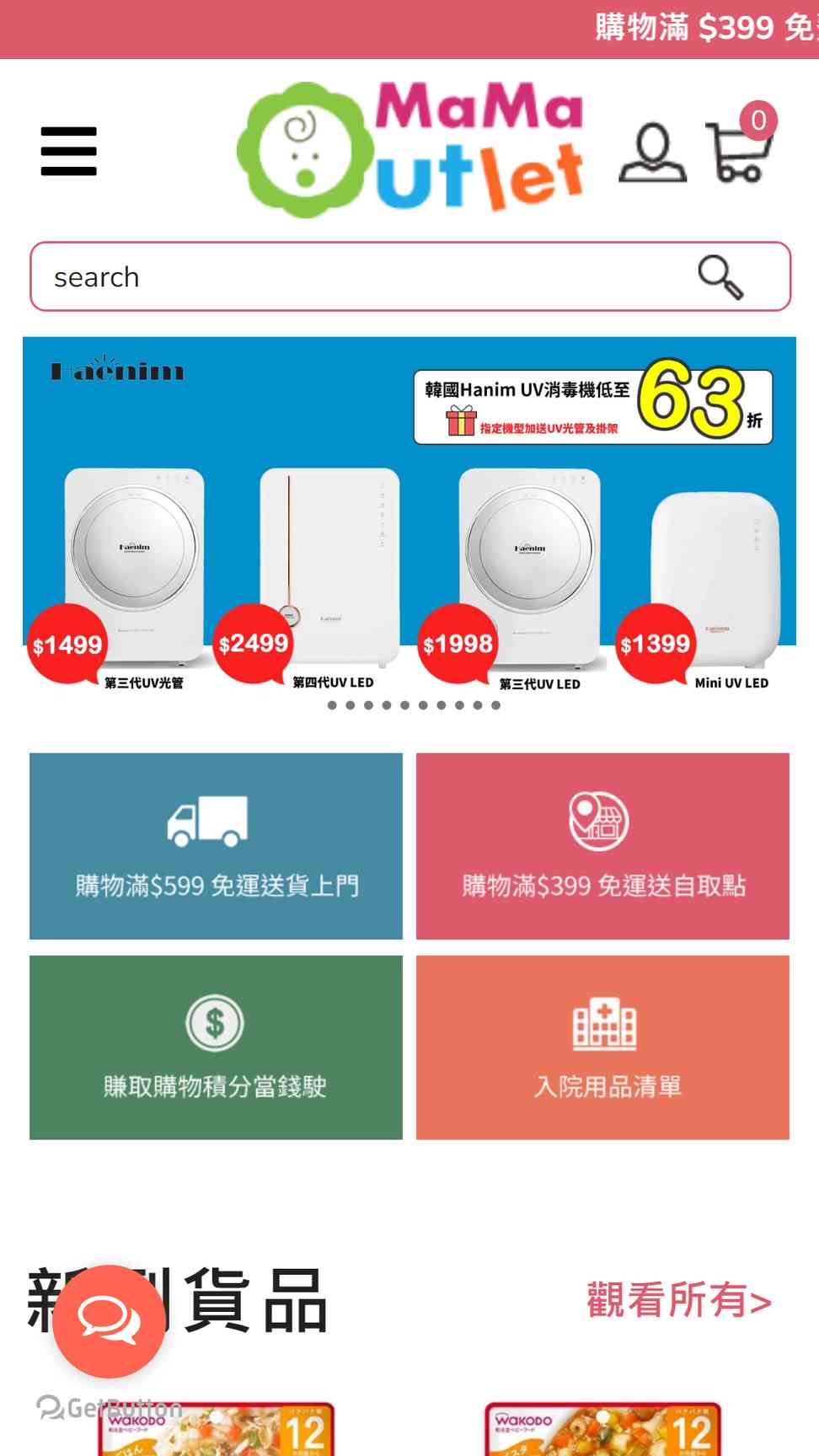Tap the magnifying glass search icon
The image size is (819, 1456).
[x=720, y=276]
